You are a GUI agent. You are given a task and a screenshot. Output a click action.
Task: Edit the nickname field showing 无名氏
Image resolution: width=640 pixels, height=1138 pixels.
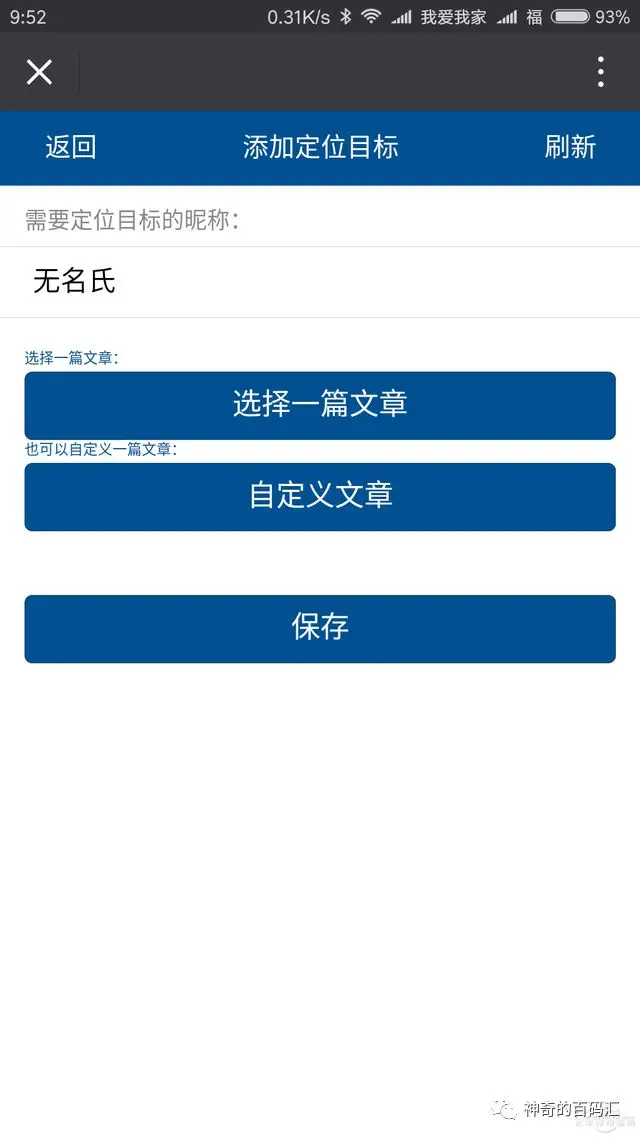coord(320,281)
